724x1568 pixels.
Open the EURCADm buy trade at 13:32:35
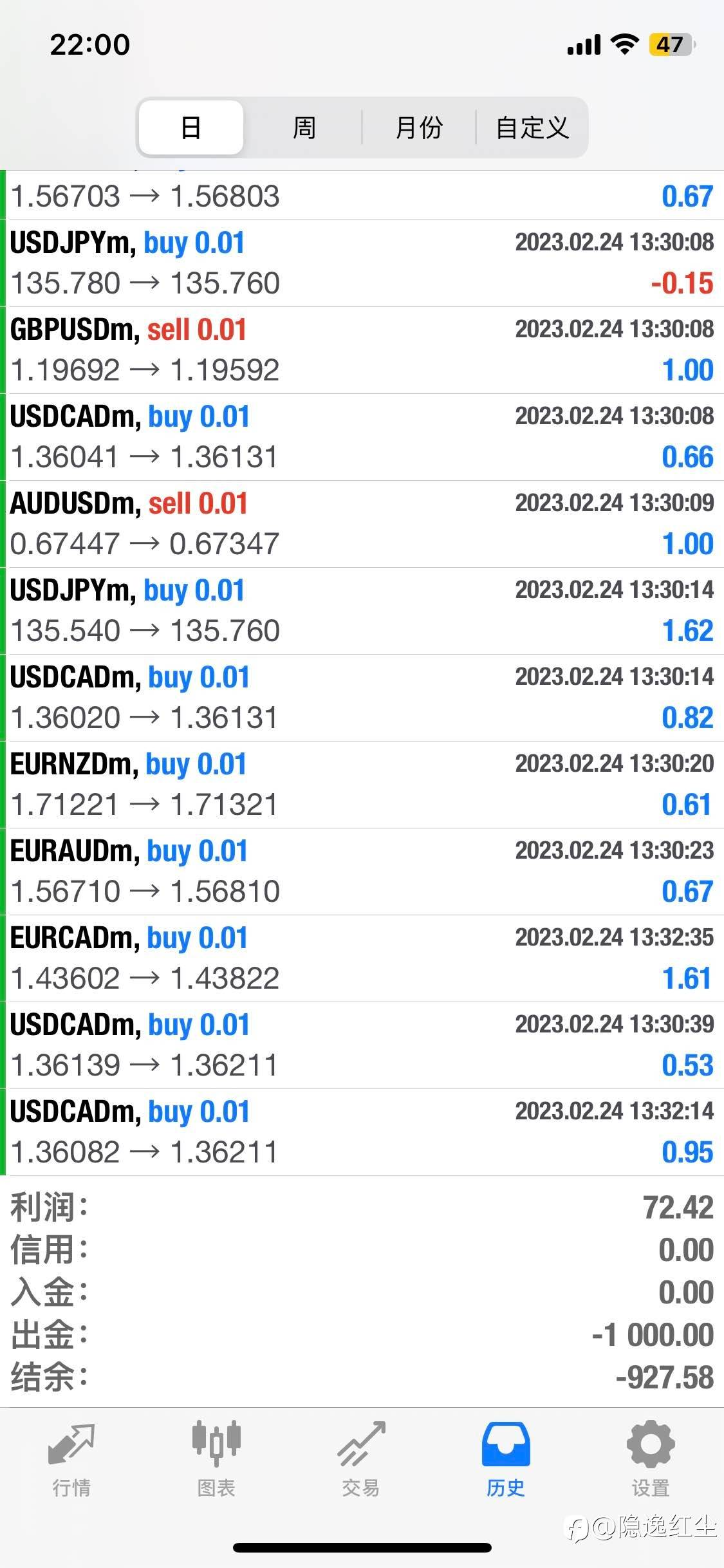point(362,958)
